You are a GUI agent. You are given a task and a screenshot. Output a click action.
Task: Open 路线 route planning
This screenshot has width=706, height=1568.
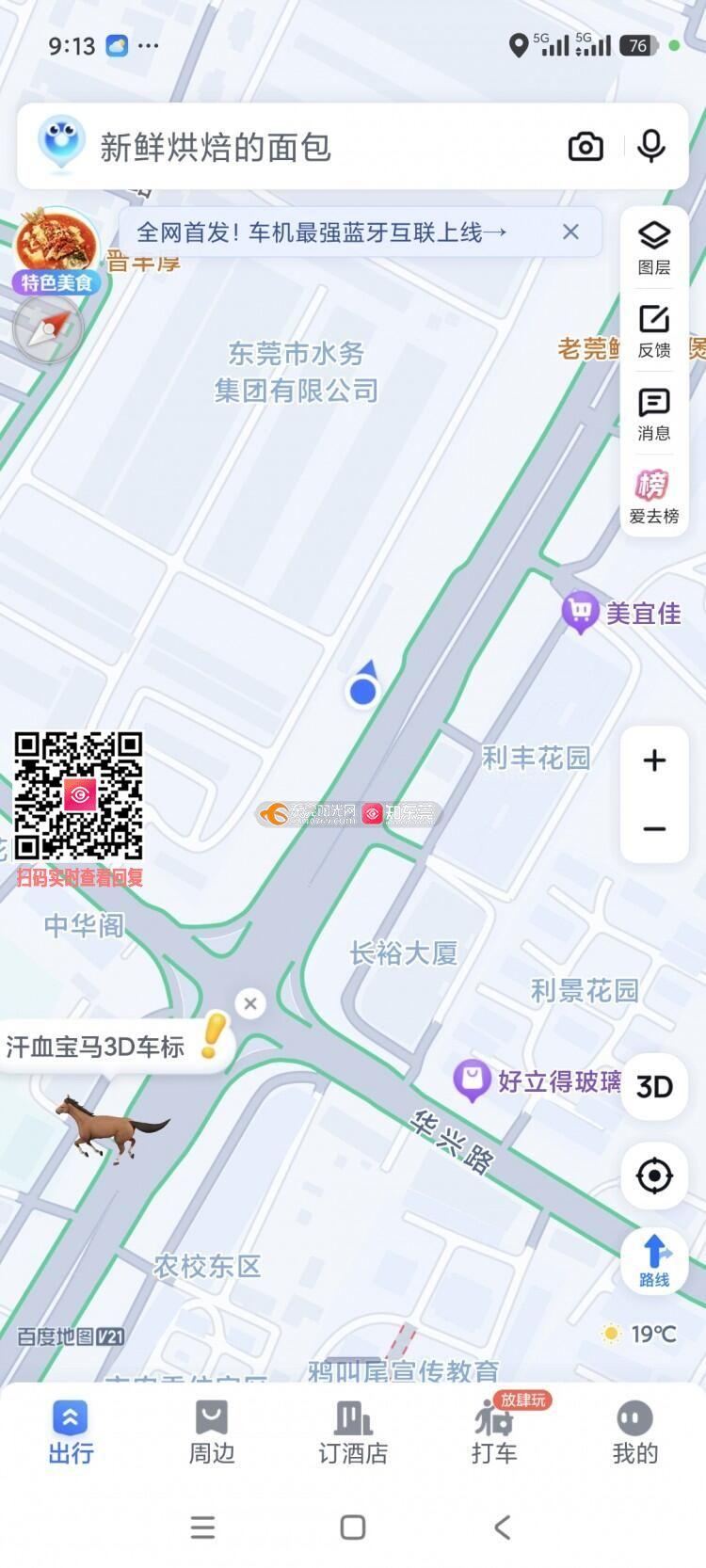click(x=654, y=1261)
